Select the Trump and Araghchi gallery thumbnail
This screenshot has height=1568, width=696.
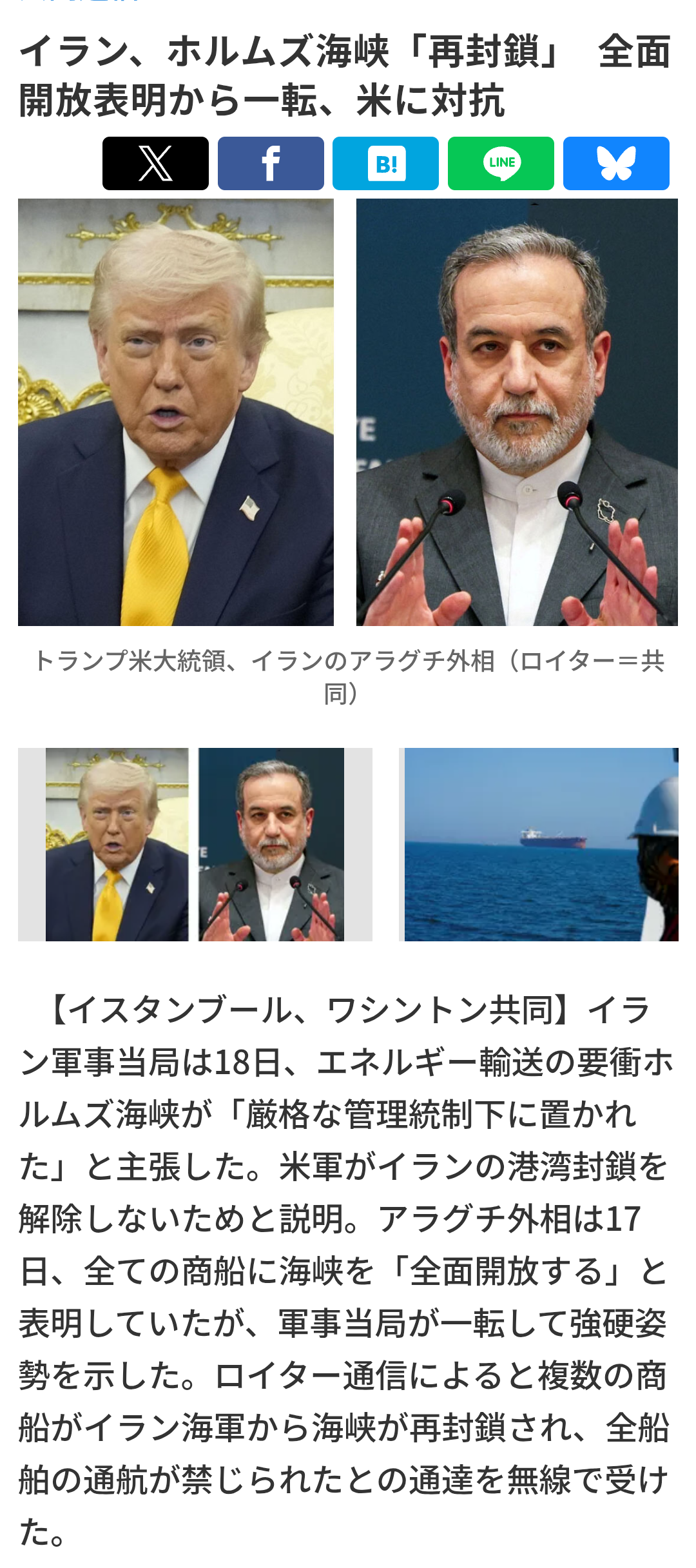(x=195, y=844)
